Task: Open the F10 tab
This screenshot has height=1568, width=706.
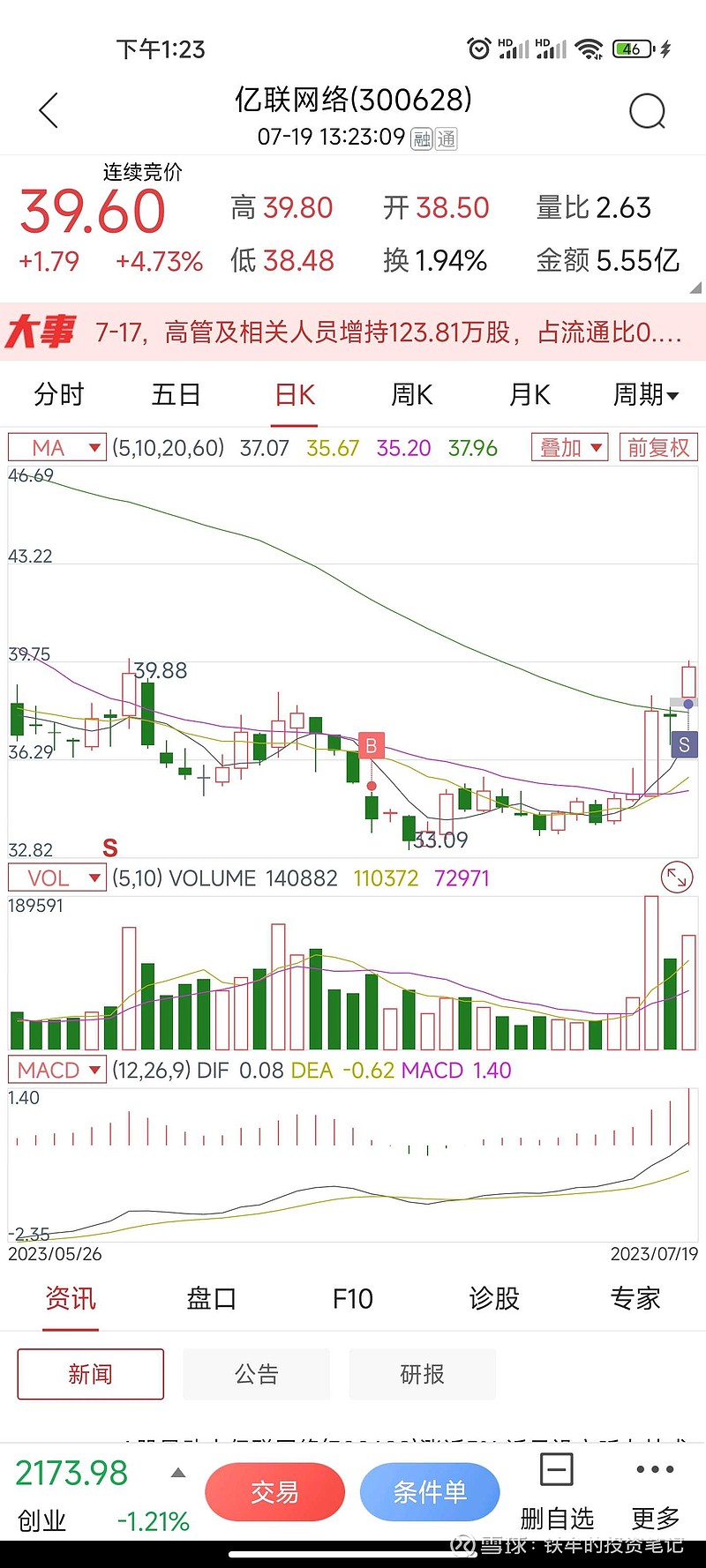Action: (x=353, y=1298)
